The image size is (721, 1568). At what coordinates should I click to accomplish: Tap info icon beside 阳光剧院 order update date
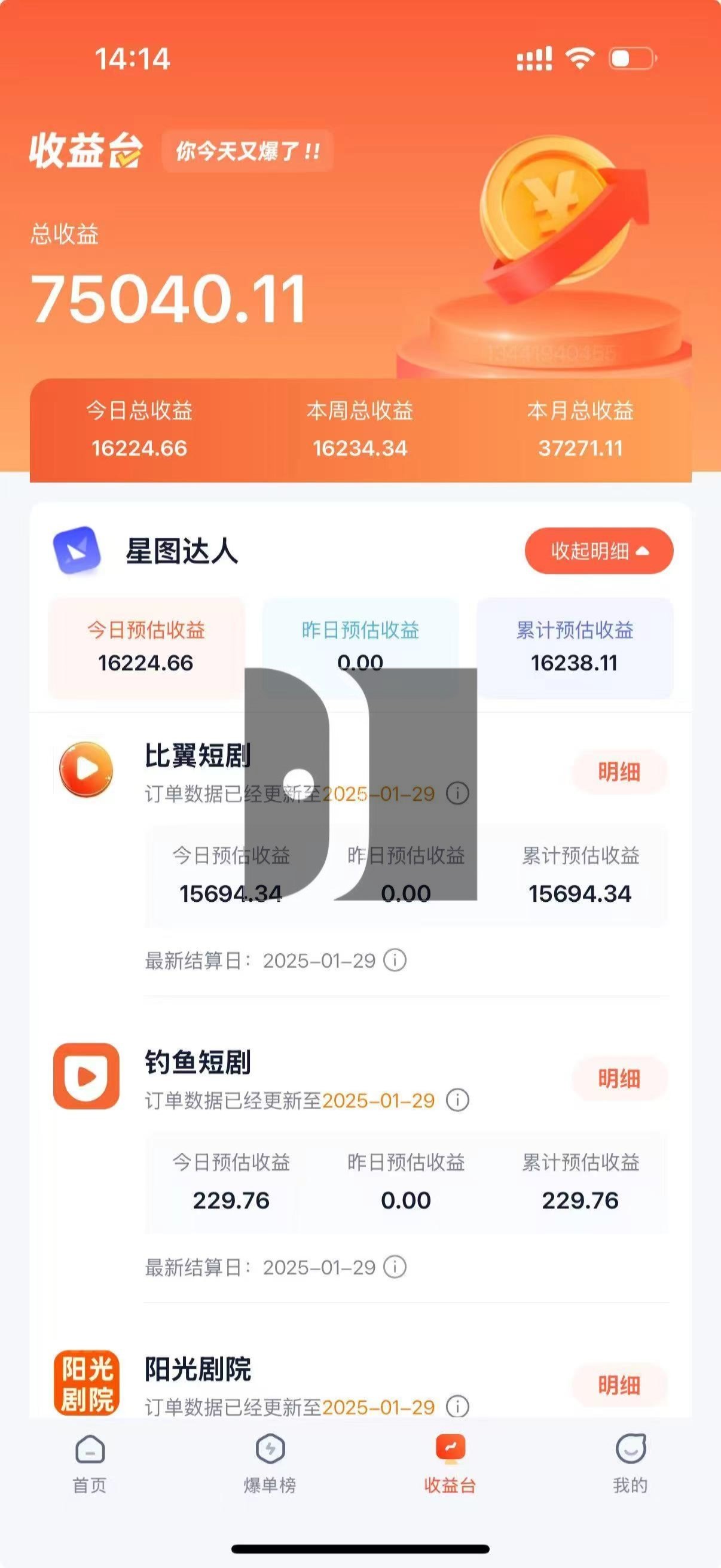(457, 1407)
